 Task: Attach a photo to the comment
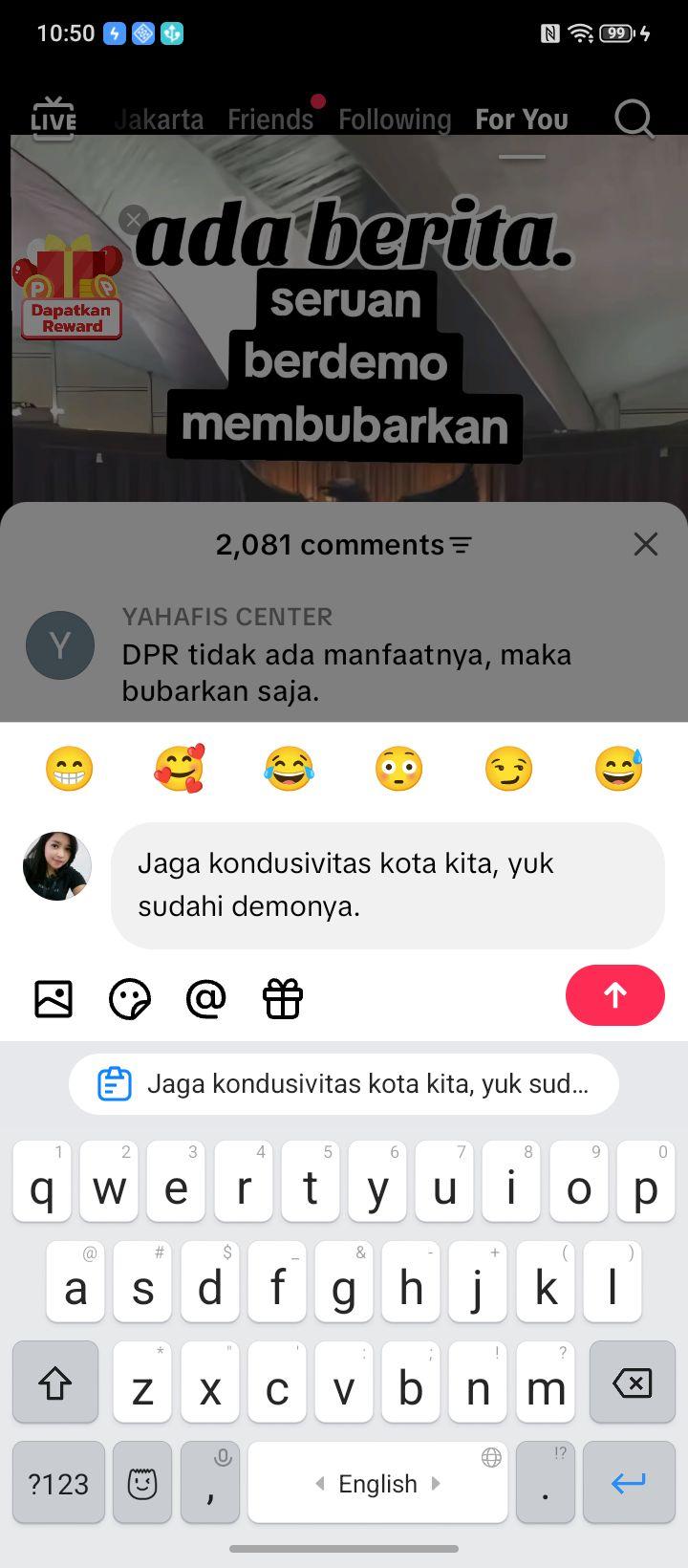click(54, 999)
